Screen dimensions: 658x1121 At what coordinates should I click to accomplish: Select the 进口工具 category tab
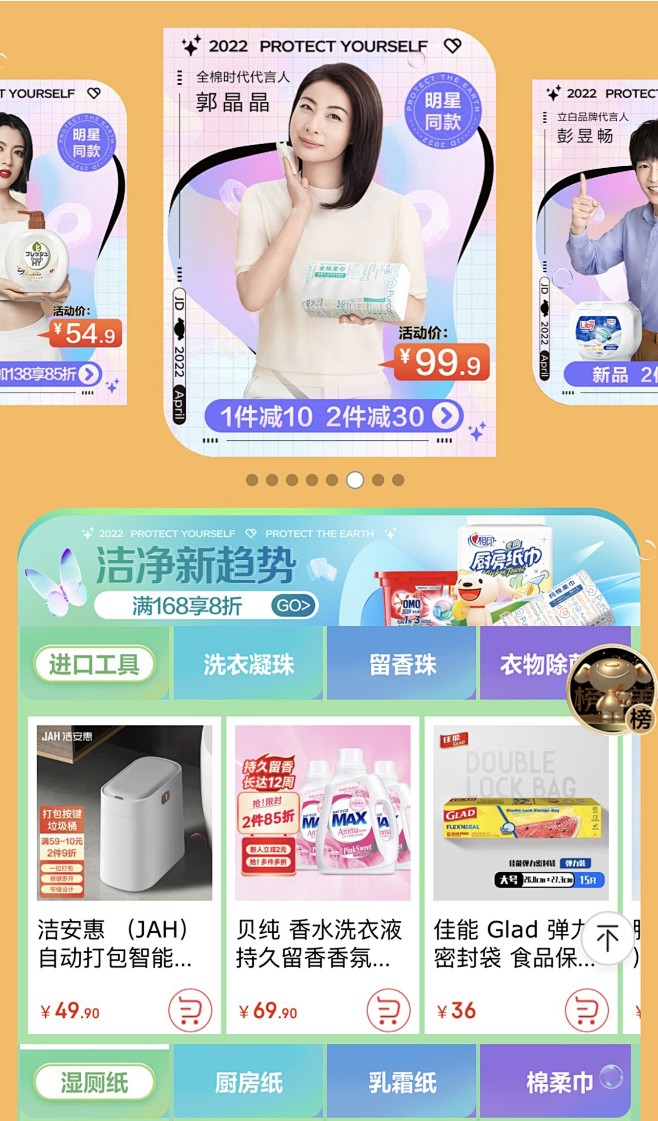point(95,664)
